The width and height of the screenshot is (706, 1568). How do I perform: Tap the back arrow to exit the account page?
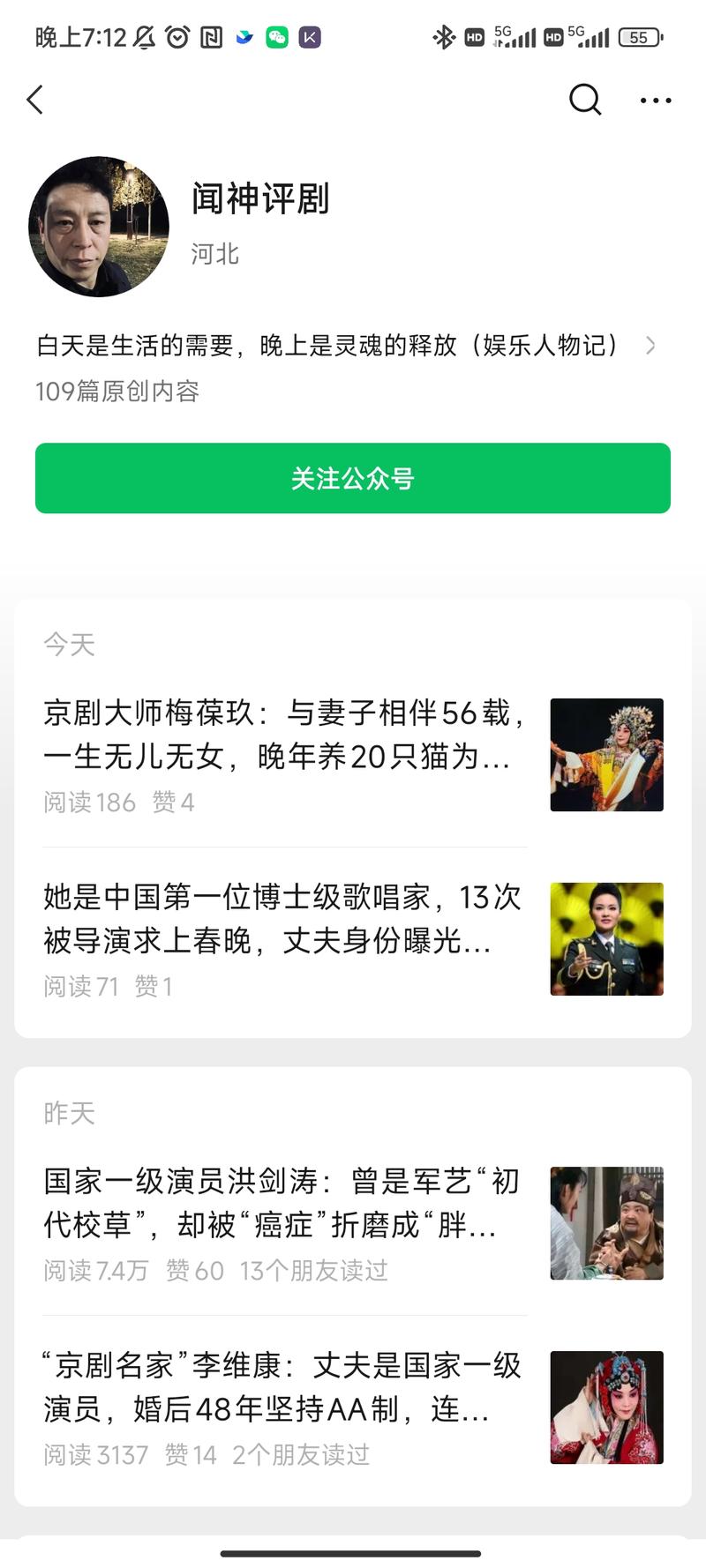tap(35, 100)
